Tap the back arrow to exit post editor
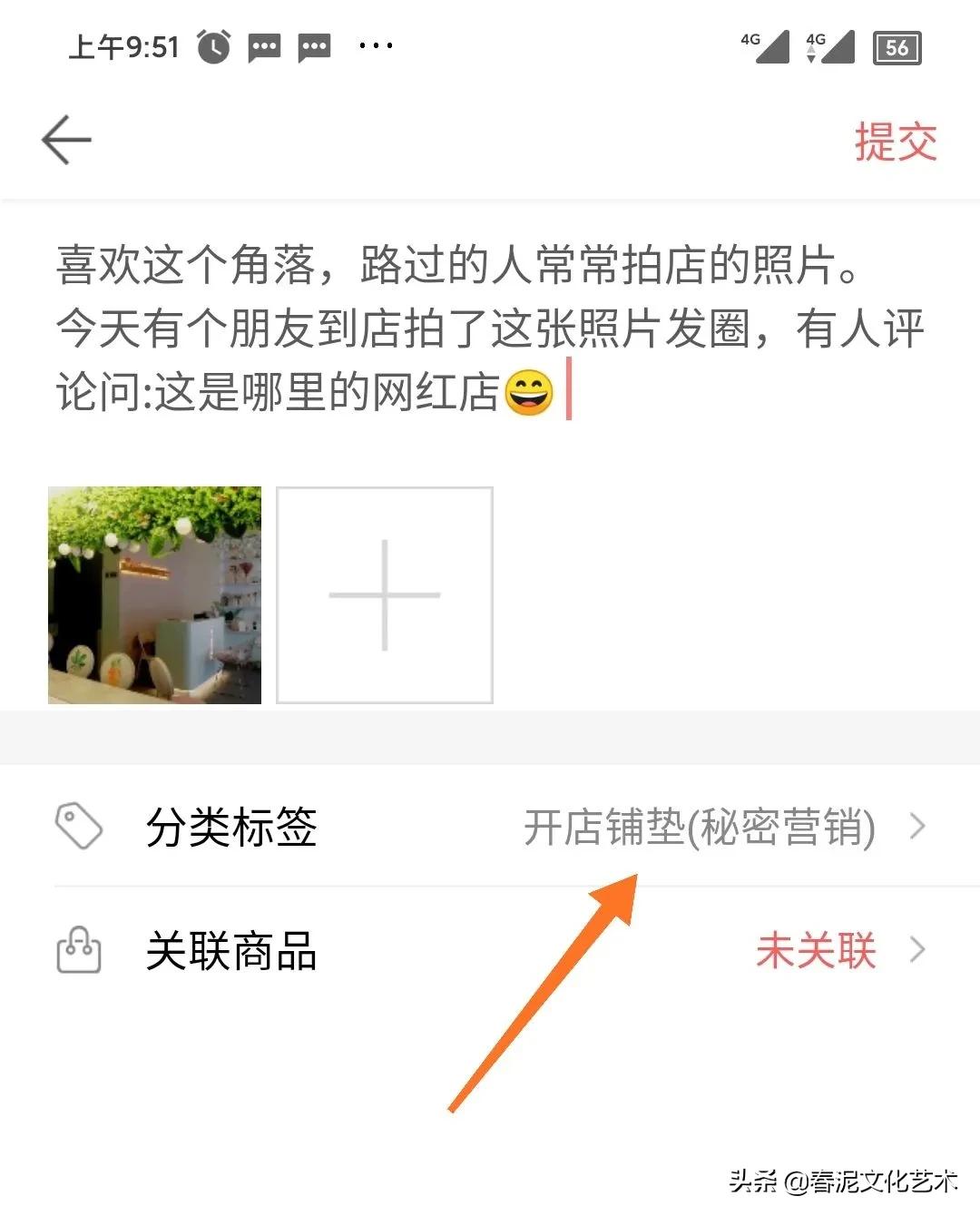The width and height of the screenshot is (980, 1216). (64, 138)
